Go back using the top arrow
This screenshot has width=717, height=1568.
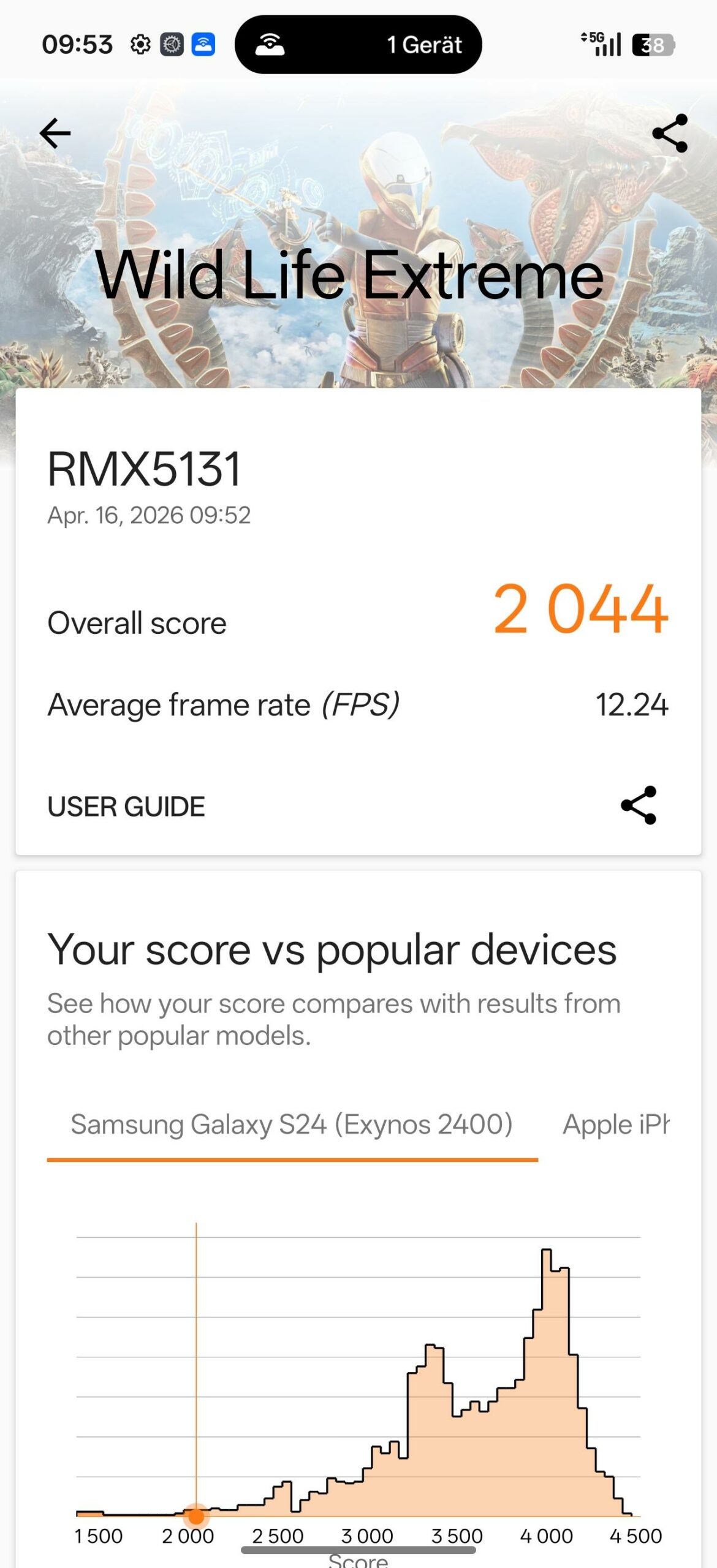[55, 134]
